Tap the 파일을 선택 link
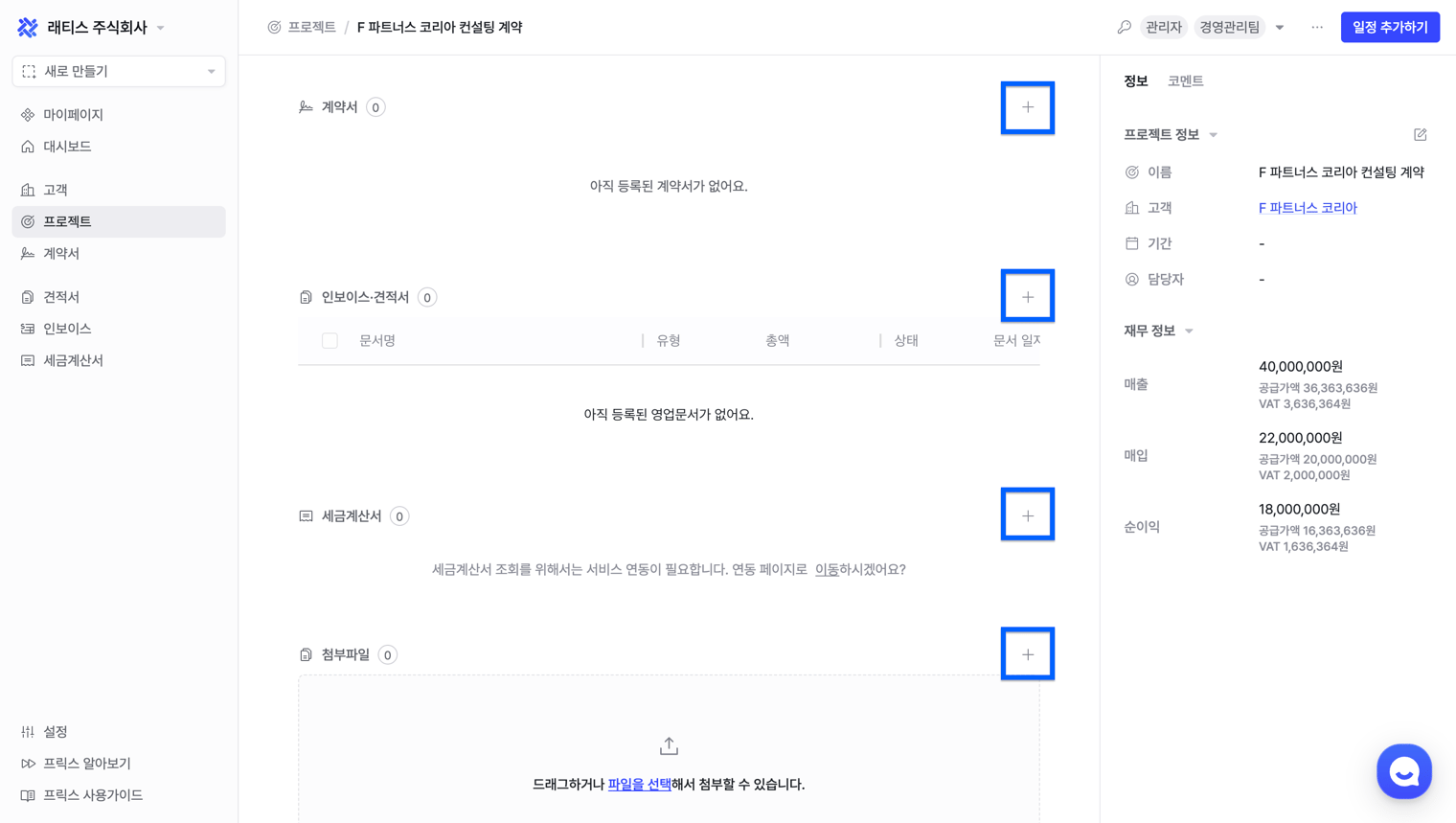Image resolution: width=1456 pixels, height=823 pixels. point(639,784)
